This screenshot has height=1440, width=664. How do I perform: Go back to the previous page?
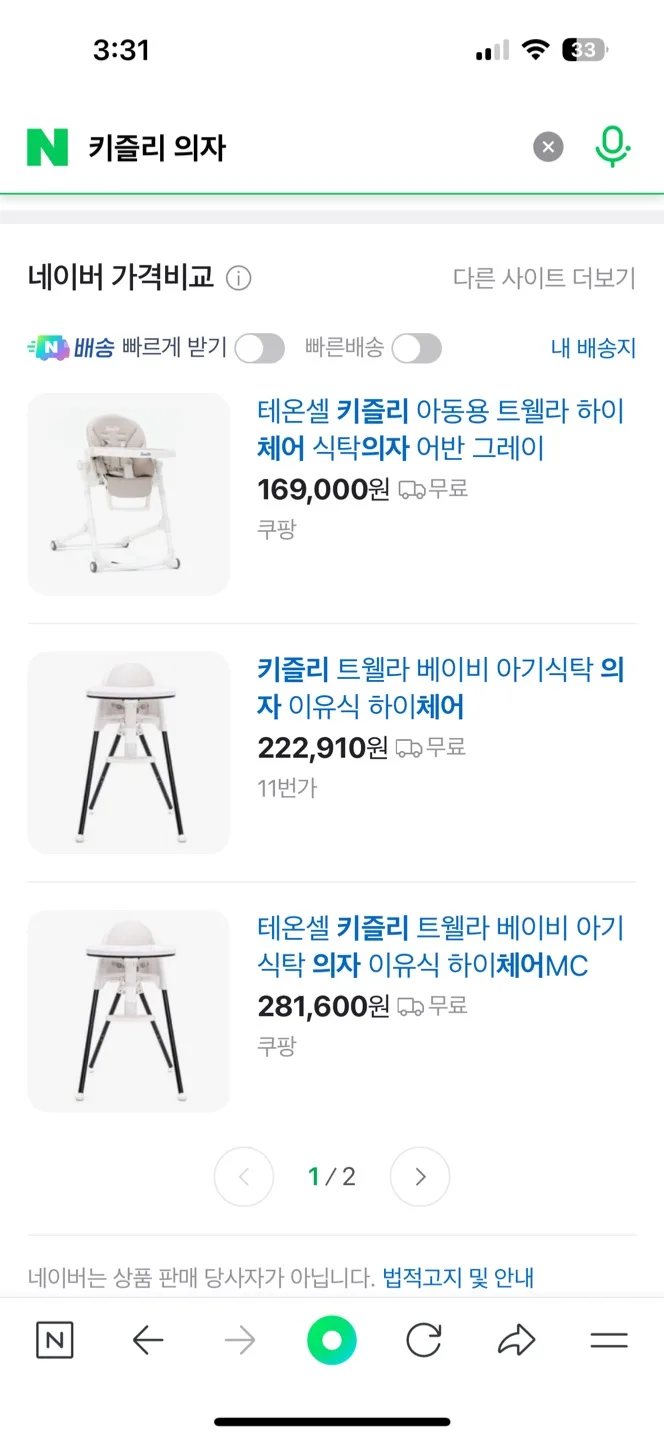point(148,1341)
